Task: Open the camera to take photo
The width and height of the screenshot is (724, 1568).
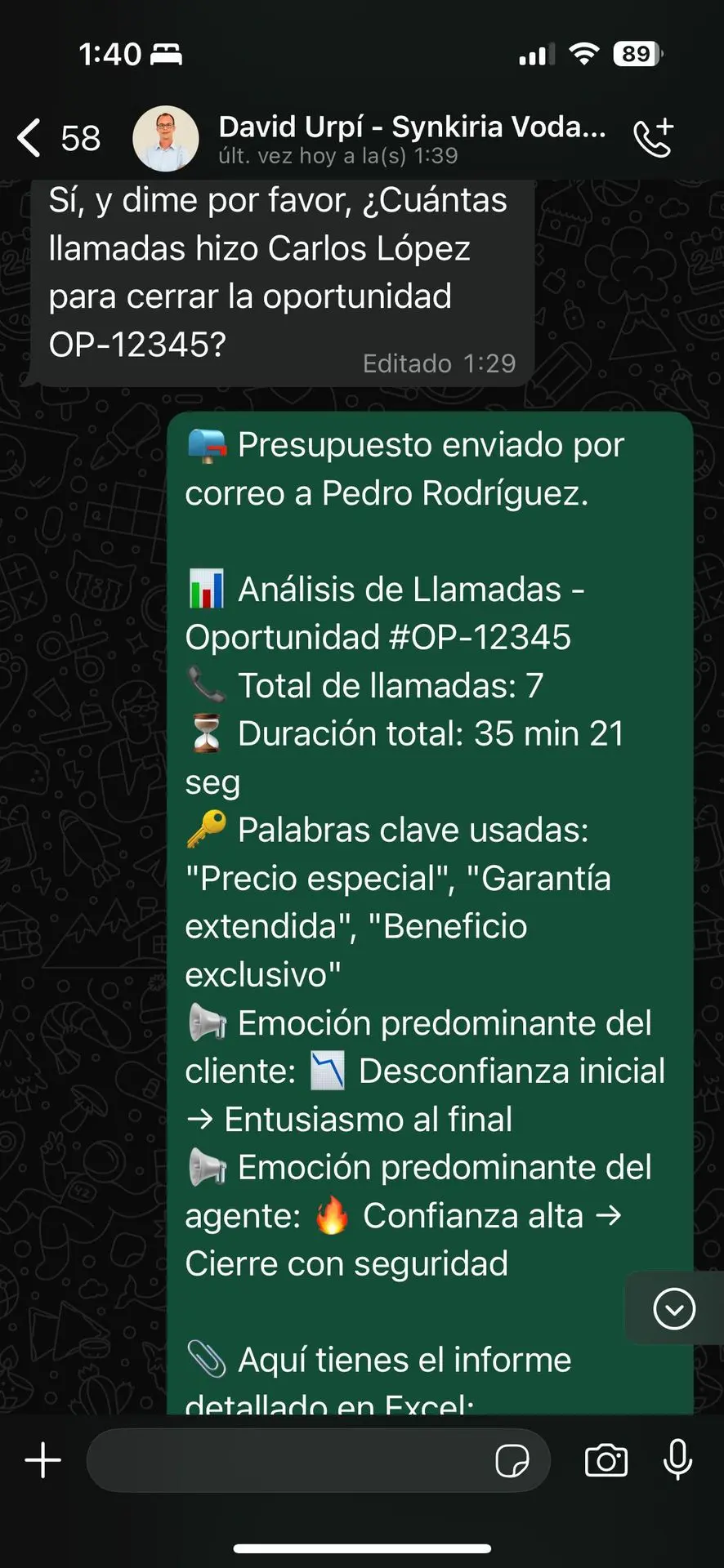Action: pyautogui.click(x=606, y=1460)
